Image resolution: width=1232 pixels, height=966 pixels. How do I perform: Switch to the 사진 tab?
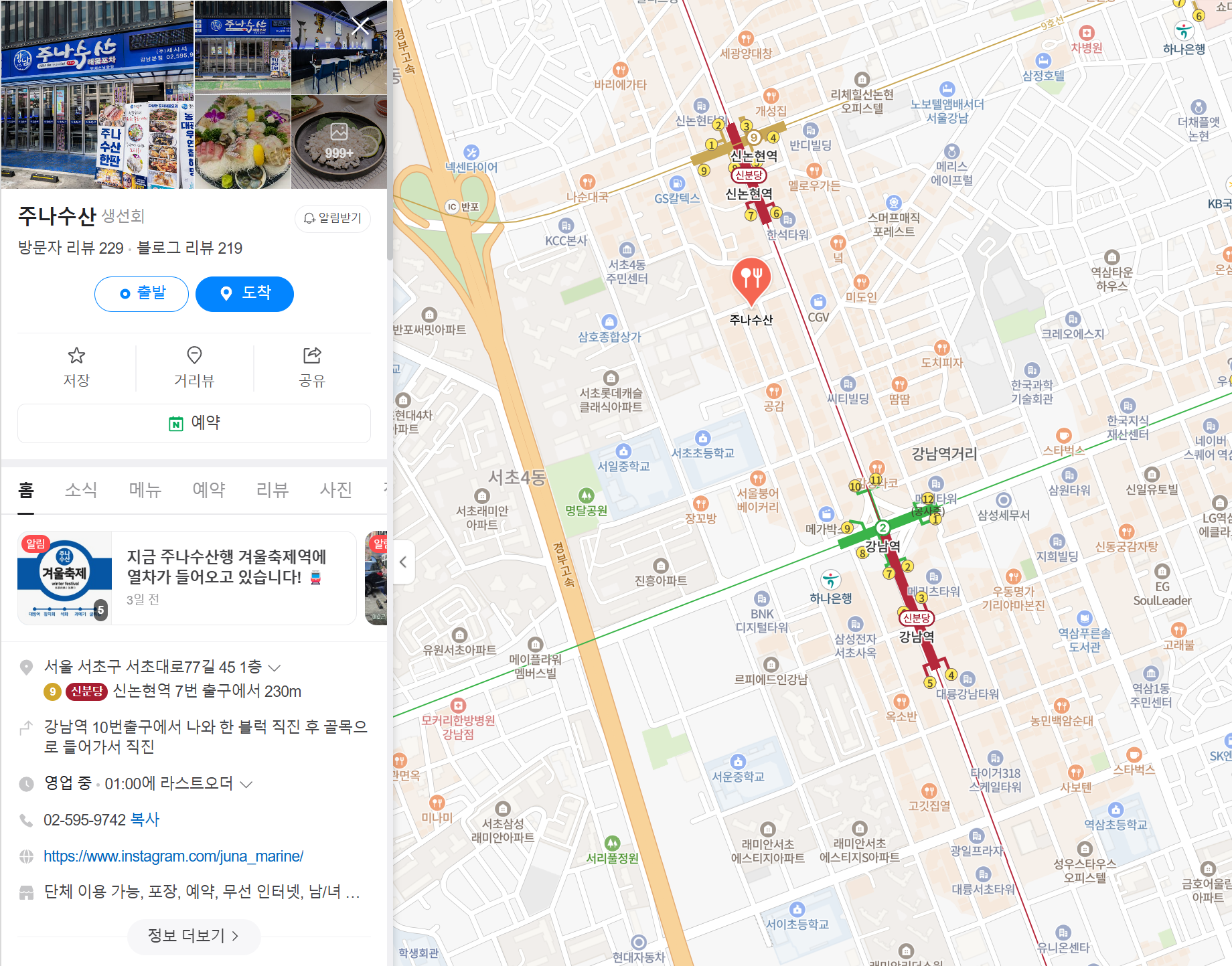coord(336,490)
